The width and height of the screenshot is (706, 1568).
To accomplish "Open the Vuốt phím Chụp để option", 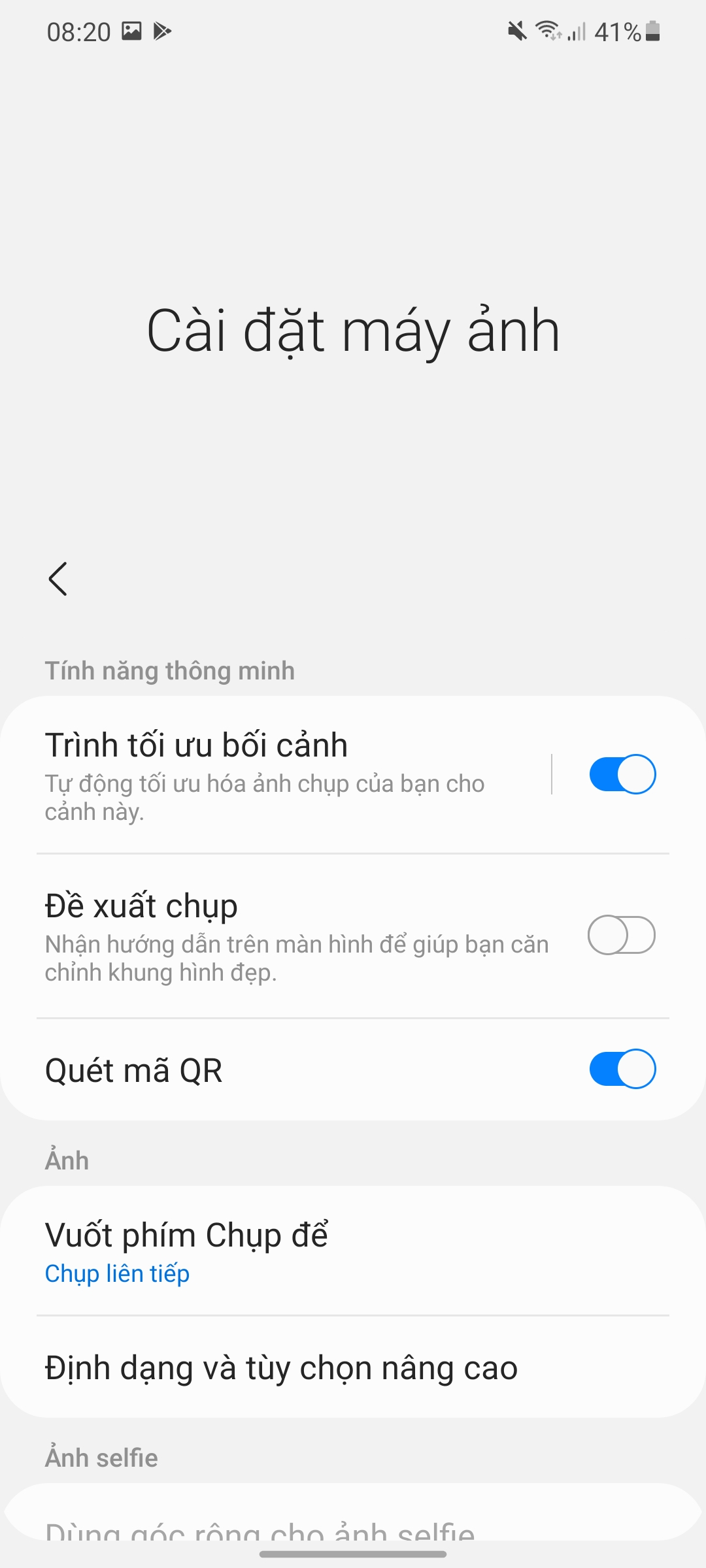I will click(x=353, y=1250).
